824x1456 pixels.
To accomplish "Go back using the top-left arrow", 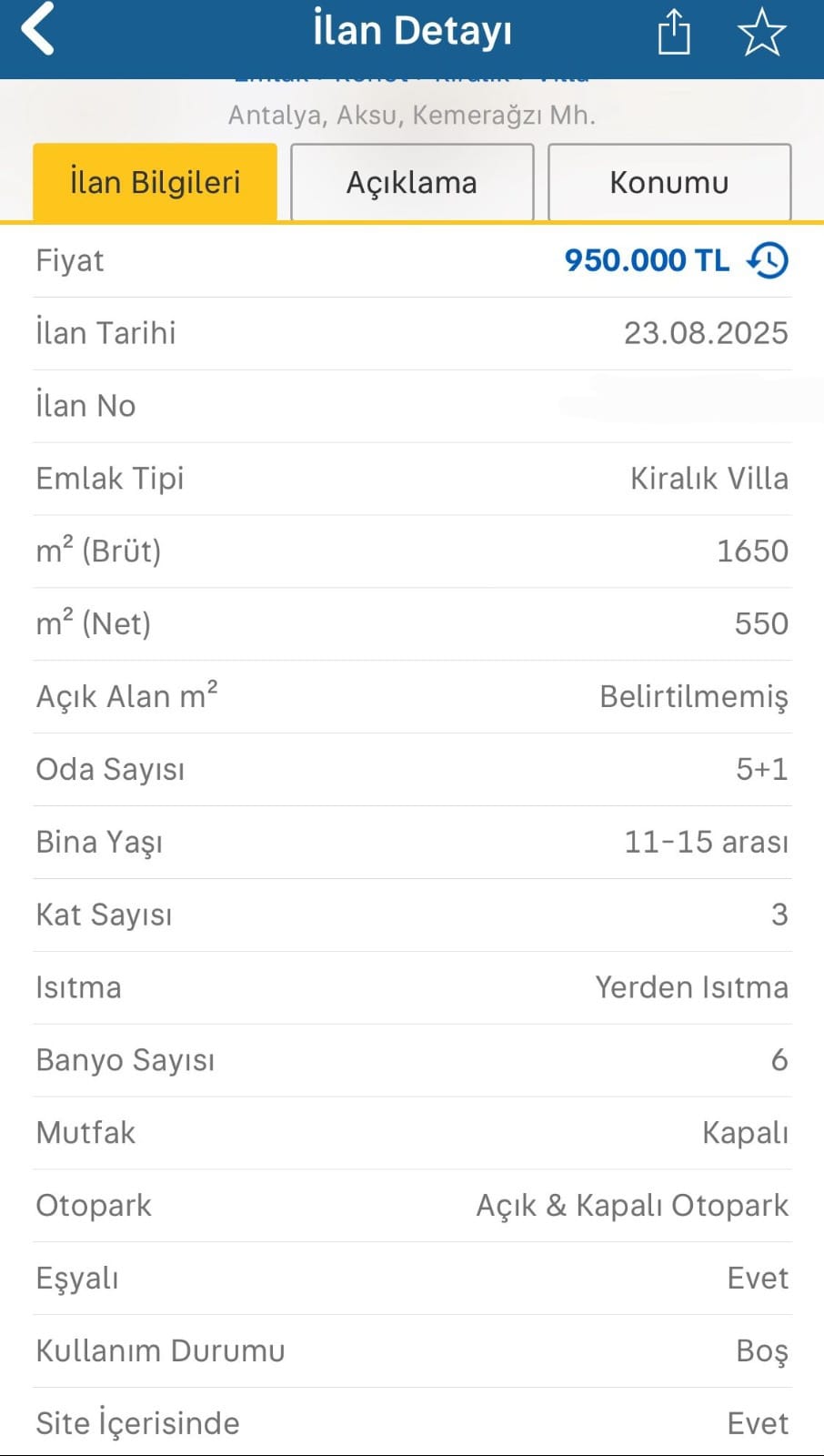I will [38, 29].
